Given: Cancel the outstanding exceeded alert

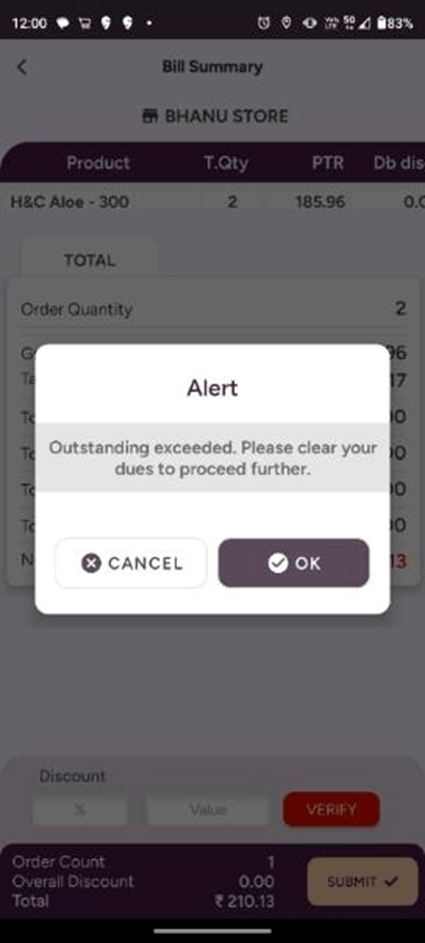Looking at the screenshot, I should [x=131, y=563].
